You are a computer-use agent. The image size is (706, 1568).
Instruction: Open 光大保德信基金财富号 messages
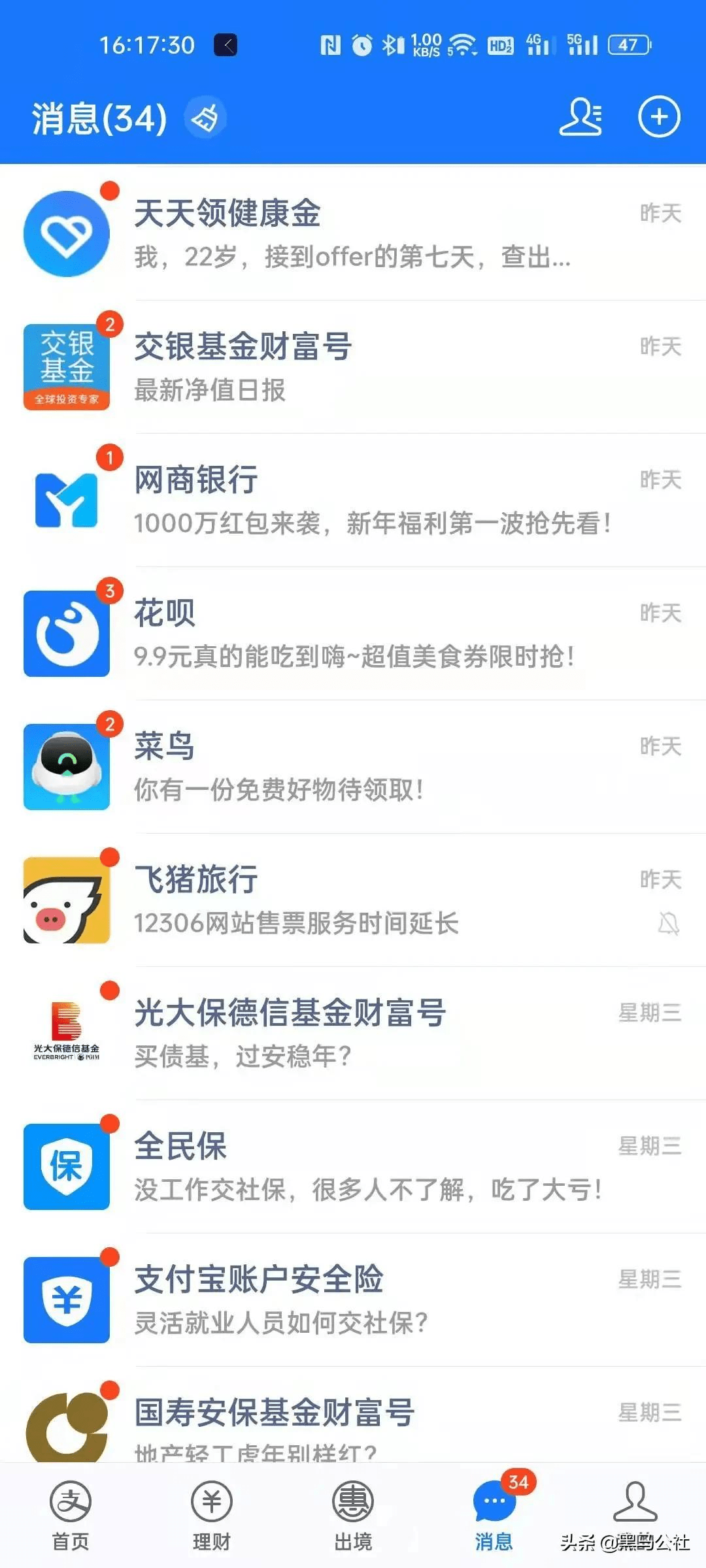pos(353,1034)
